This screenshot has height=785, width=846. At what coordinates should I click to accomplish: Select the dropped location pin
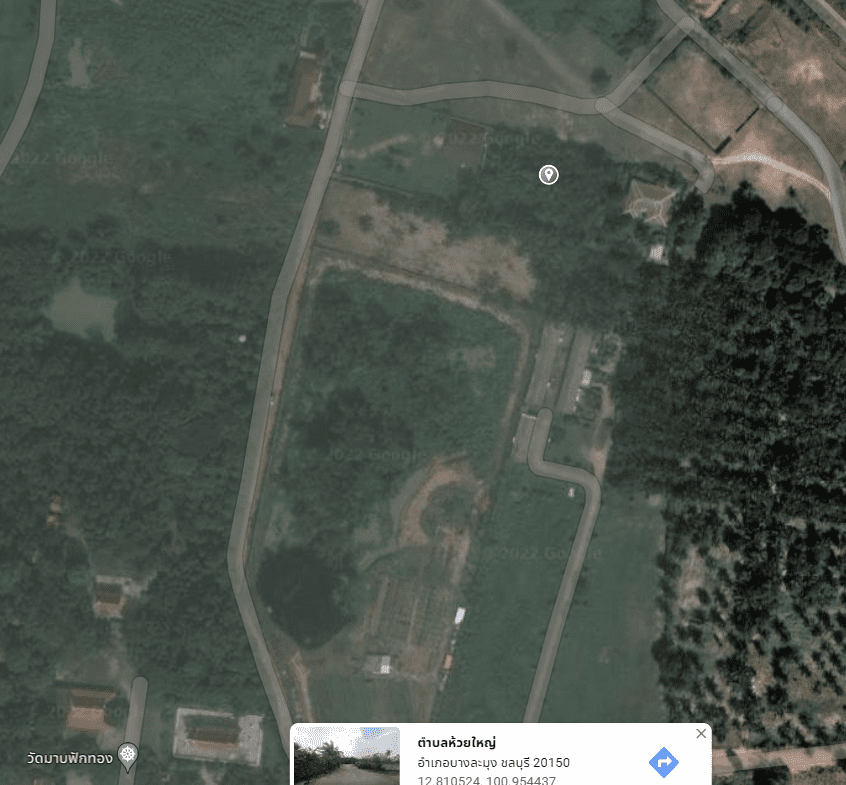tap(548, 175)
